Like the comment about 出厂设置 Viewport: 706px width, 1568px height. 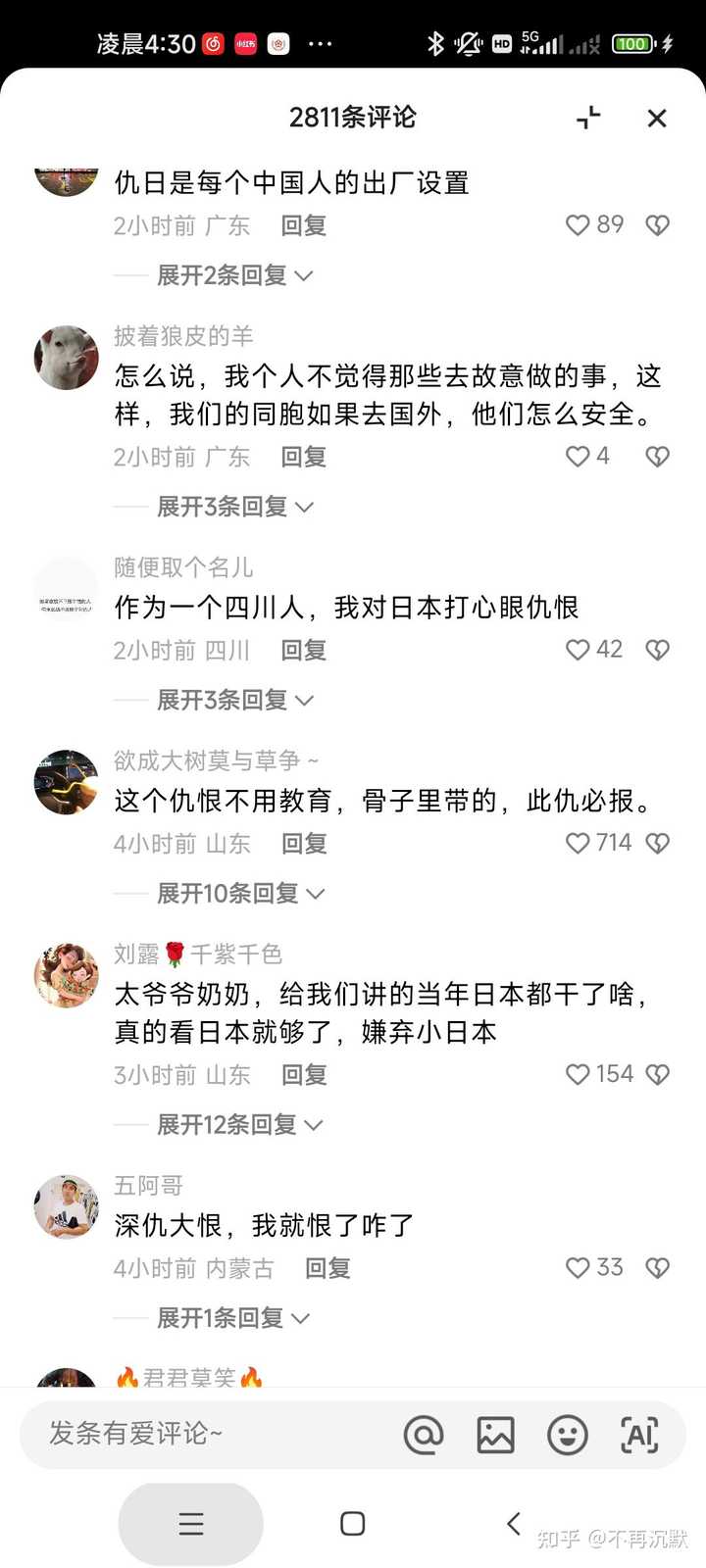(x=579, y=225)
